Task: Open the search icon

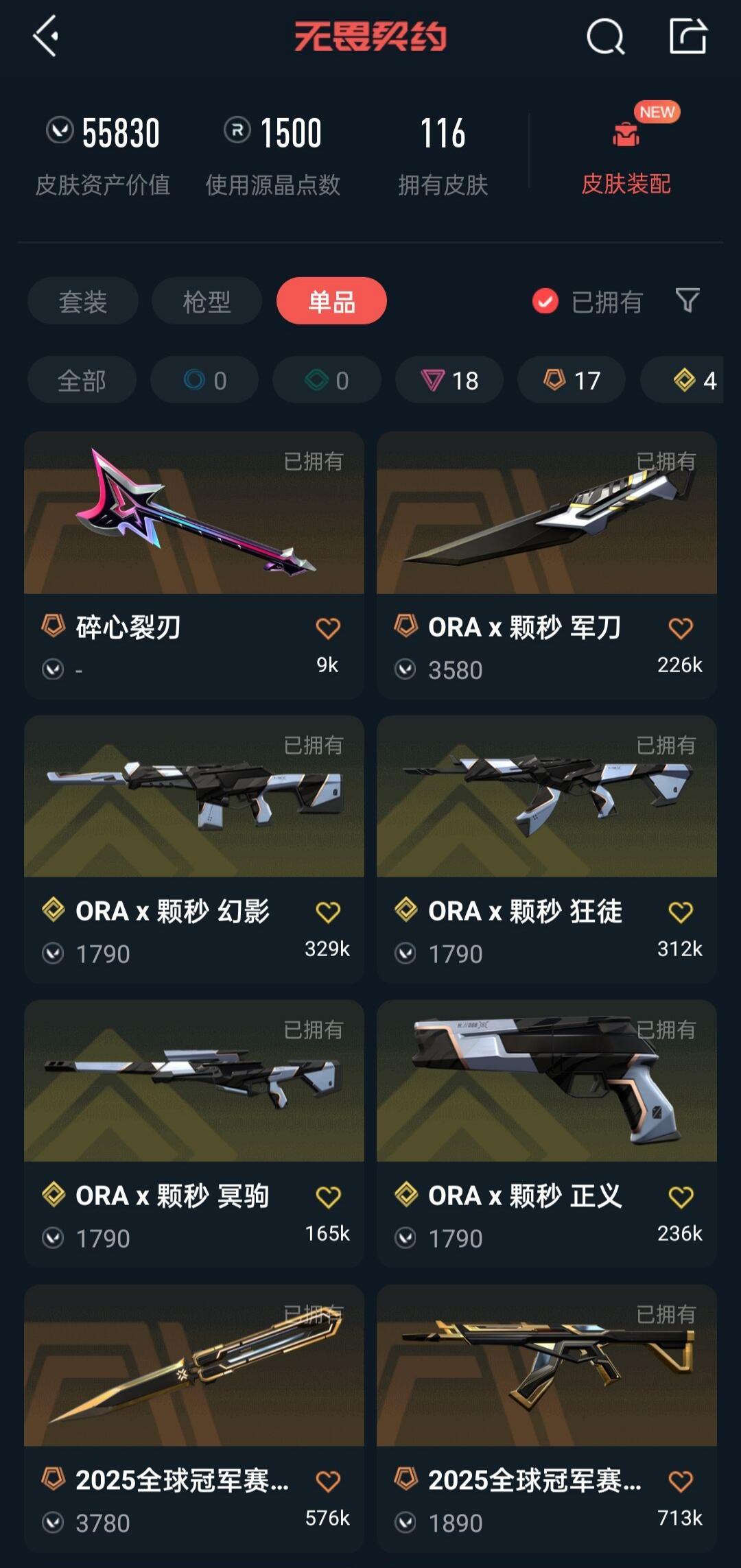Action: (605, 36)
